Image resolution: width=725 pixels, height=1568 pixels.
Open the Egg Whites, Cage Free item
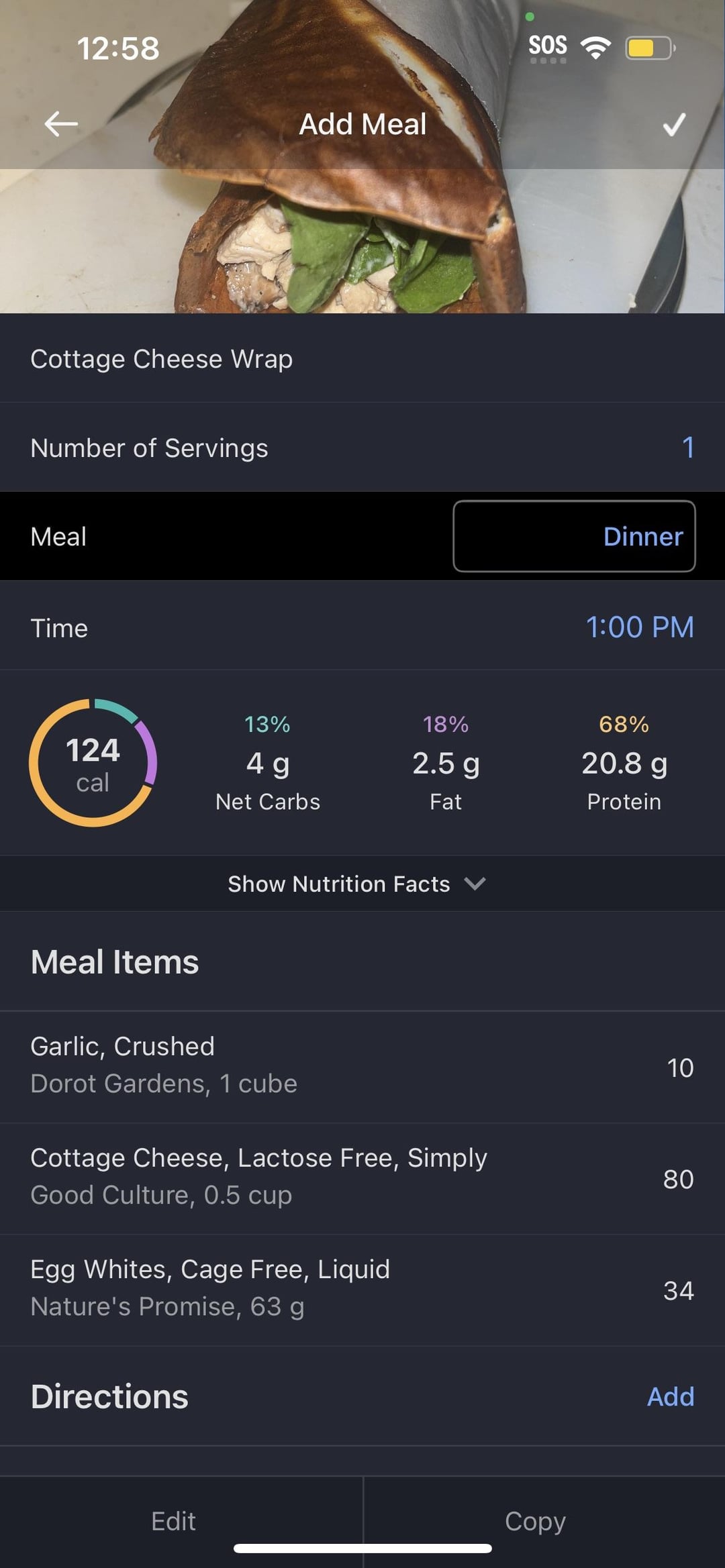(362, 1290)
